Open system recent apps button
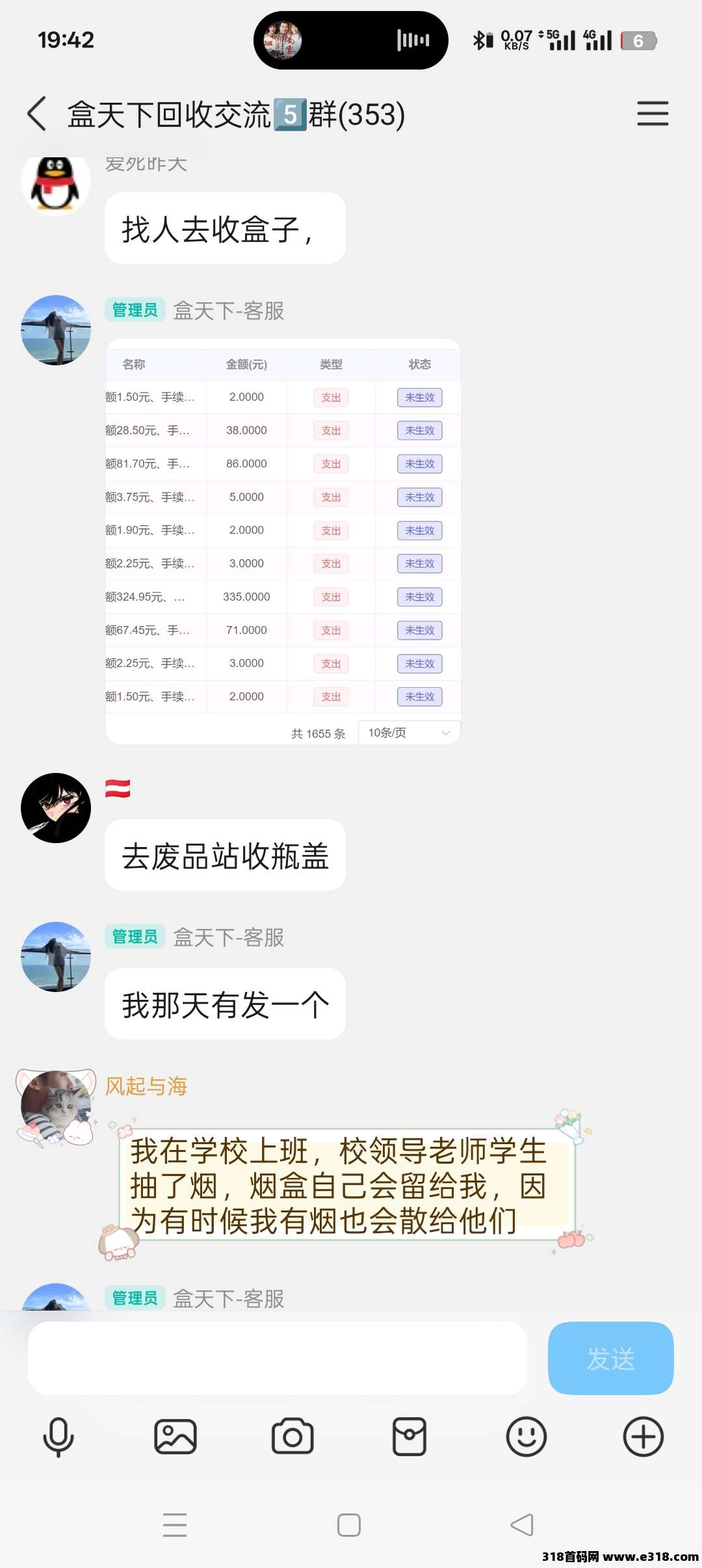Image resolution: width=702 pixels, height=1568 pixels. coord(175,1525)
